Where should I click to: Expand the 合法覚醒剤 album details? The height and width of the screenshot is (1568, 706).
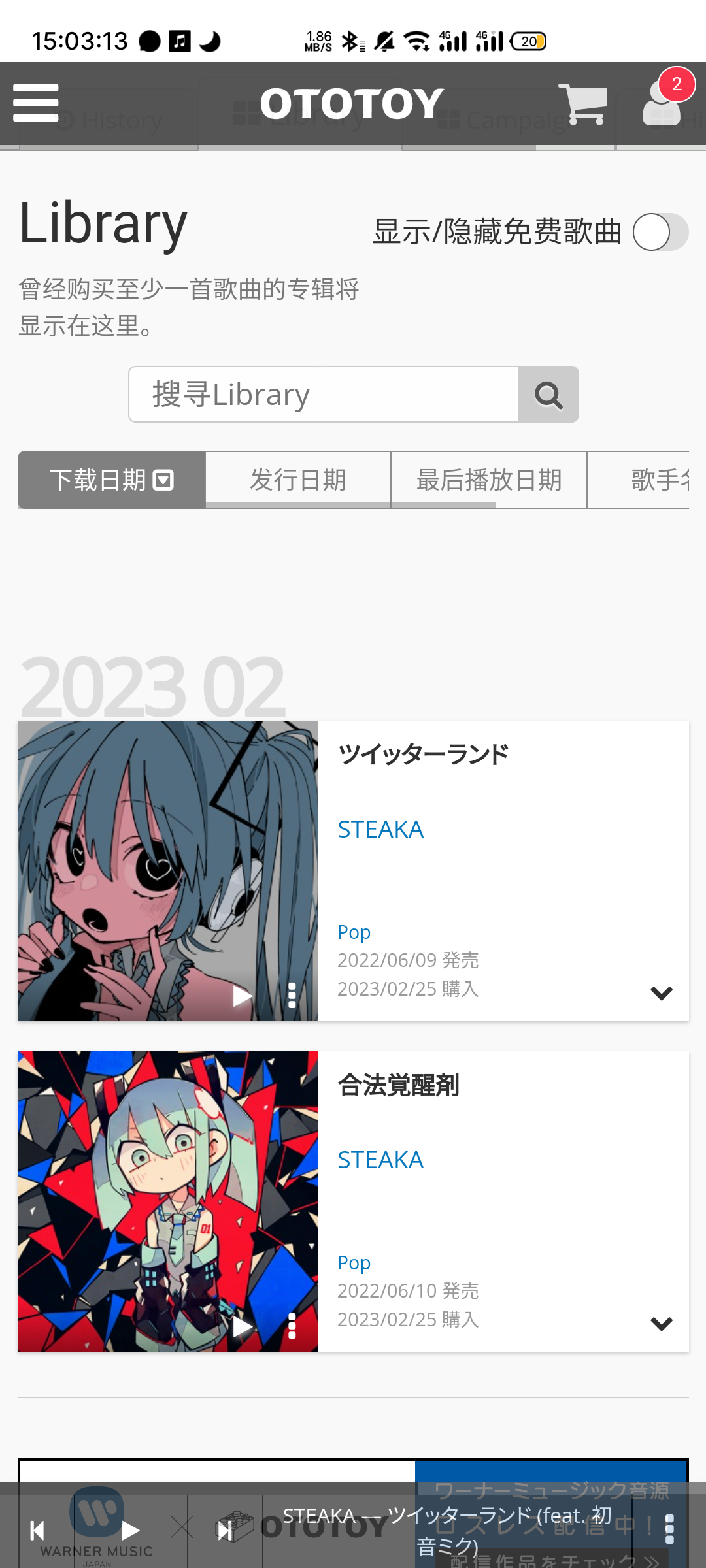(662, 1324)
